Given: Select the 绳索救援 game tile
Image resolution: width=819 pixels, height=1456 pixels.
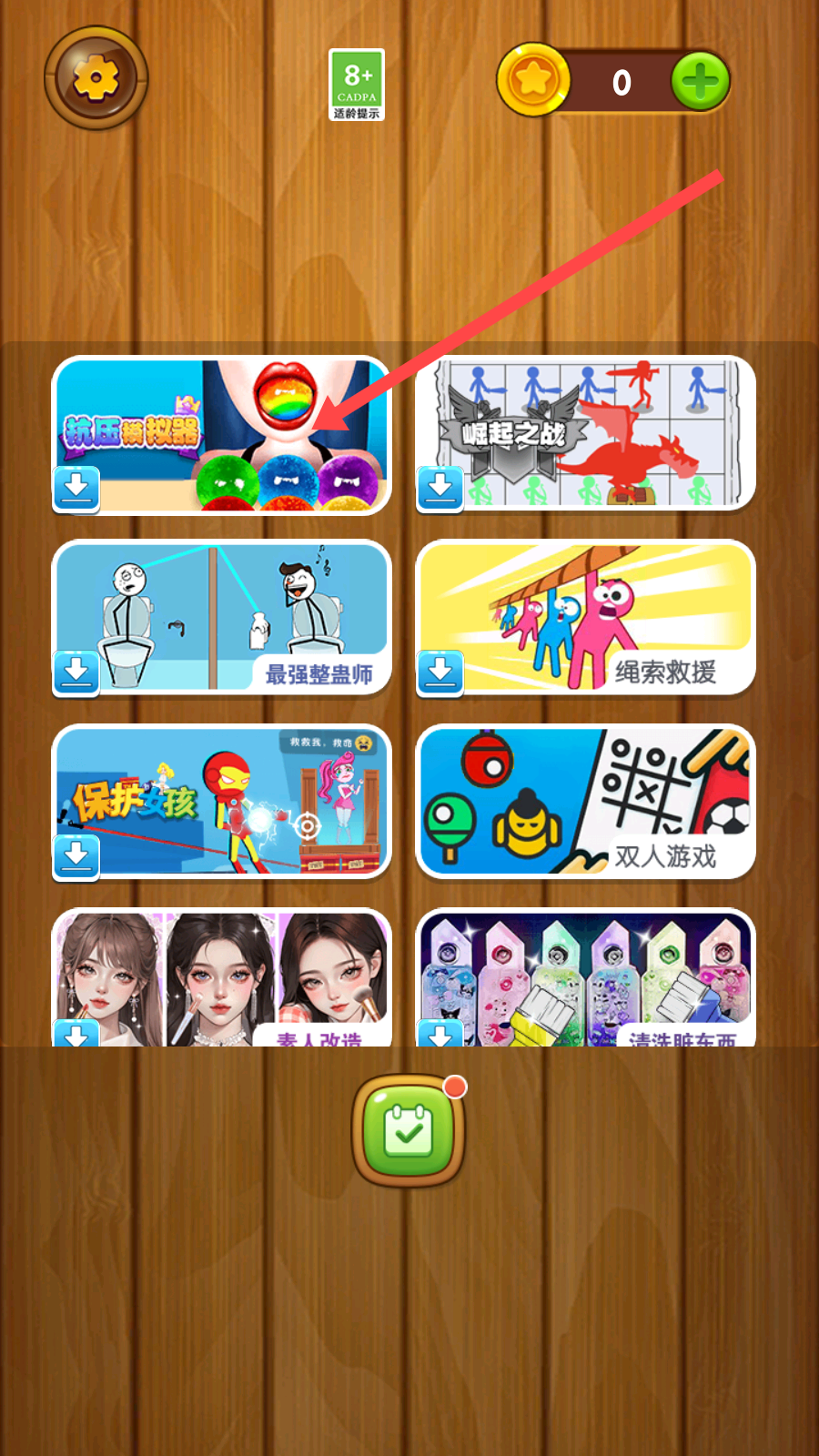Looking at the screenshot, I should point(585,618).
